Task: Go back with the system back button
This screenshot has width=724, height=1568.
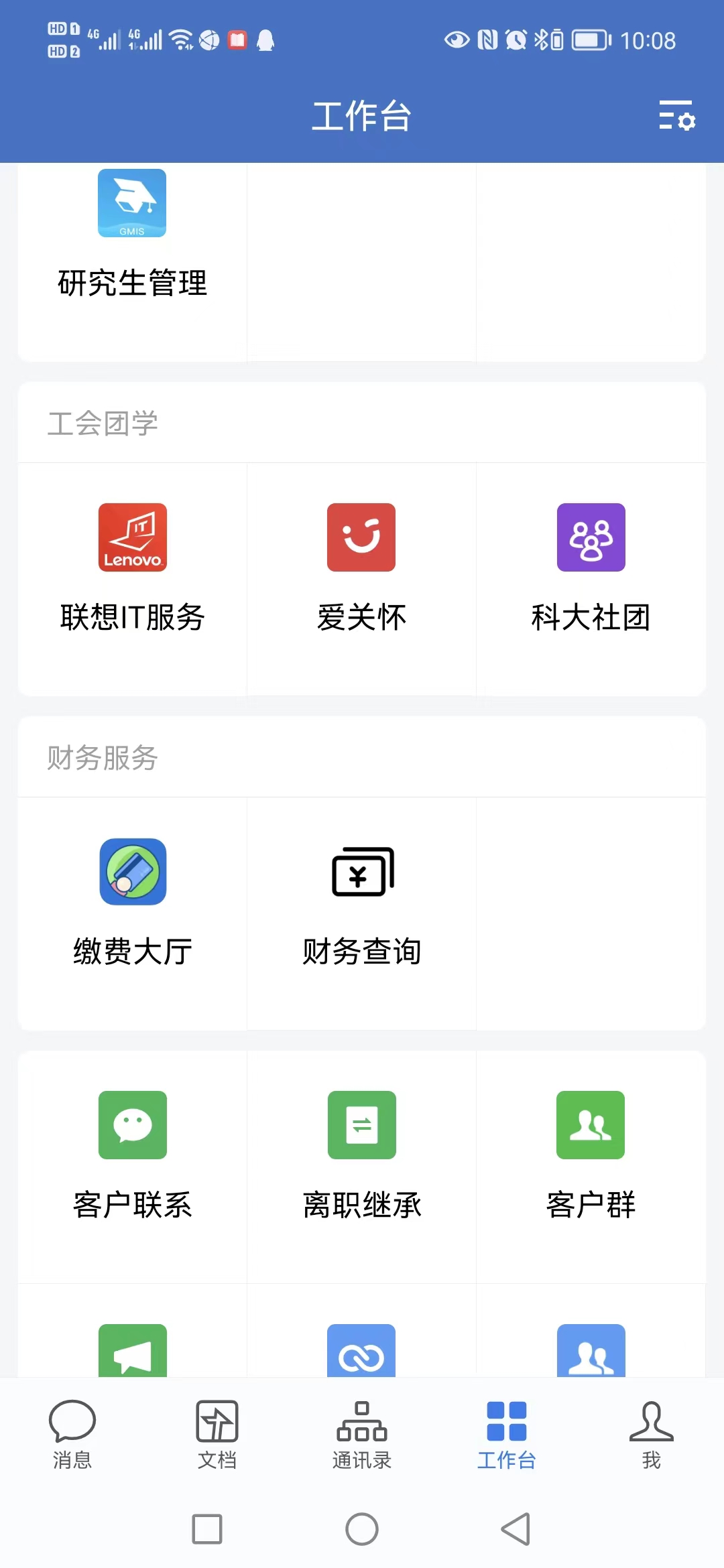Action: [x=516, y=1529]
